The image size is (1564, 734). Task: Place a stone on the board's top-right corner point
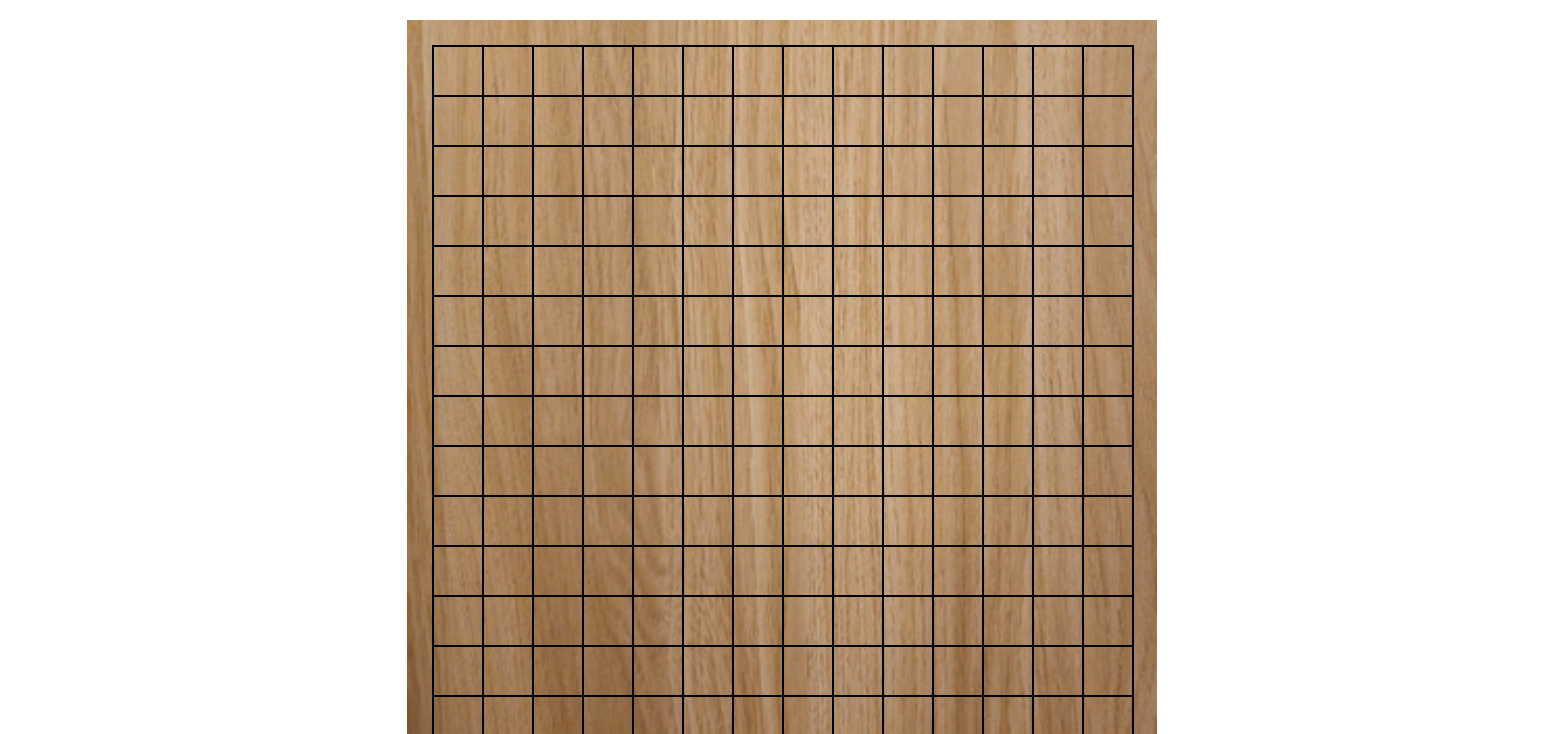click(x=1133, y=46)
